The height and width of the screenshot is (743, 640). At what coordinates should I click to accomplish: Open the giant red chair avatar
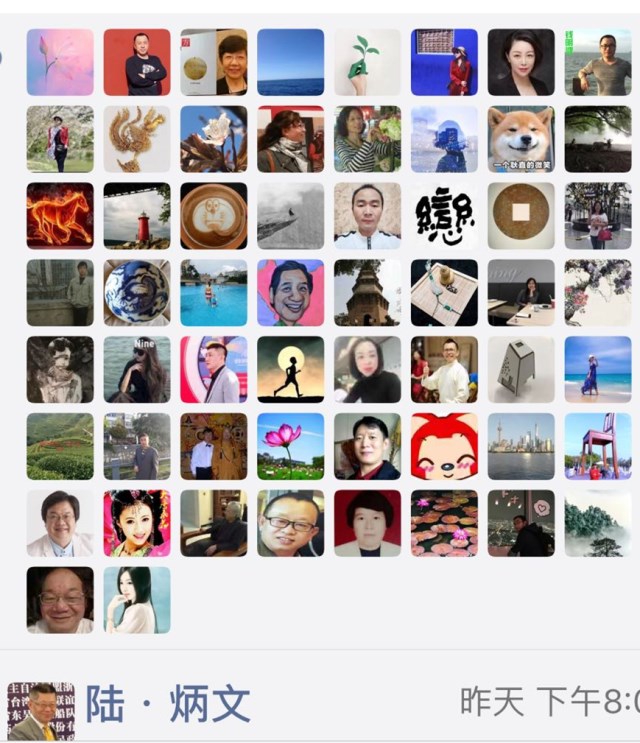[598, 447]
